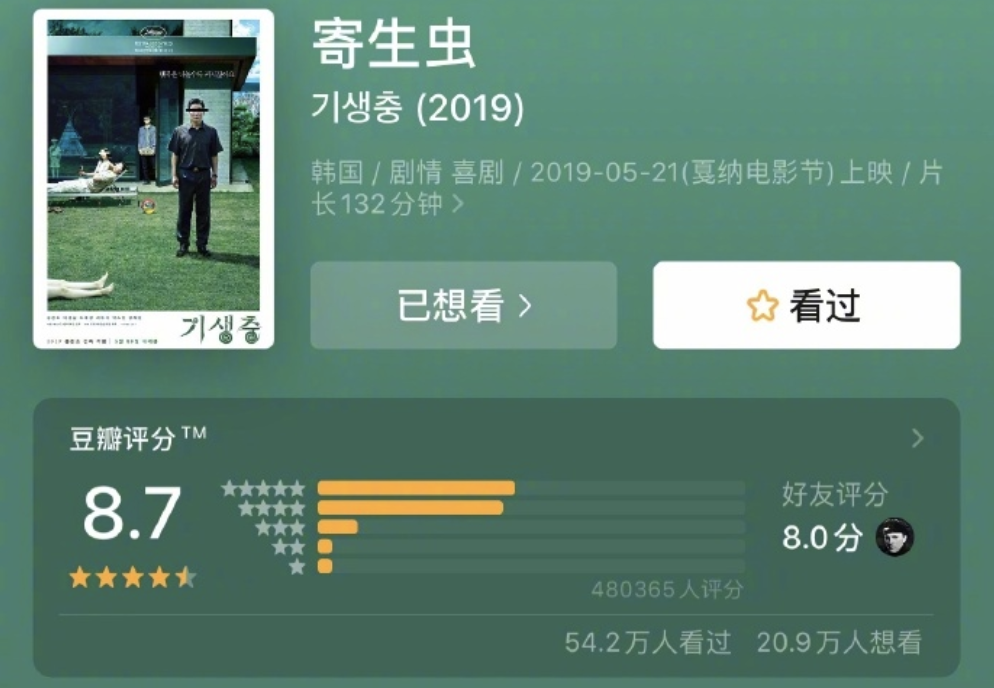Expand the movie info line ending 片长132分钟

coord(458,205)
